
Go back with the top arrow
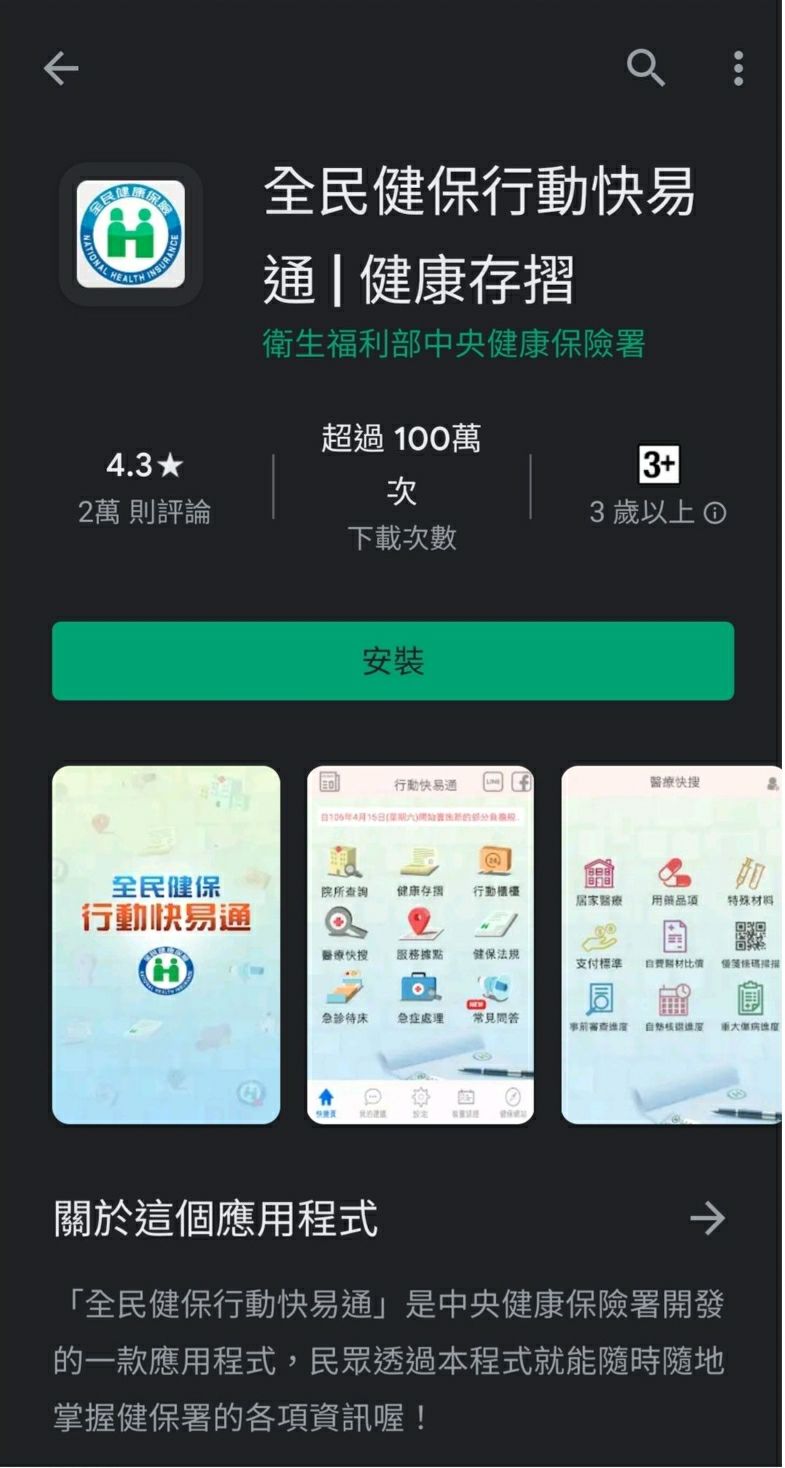click(61, 68)
